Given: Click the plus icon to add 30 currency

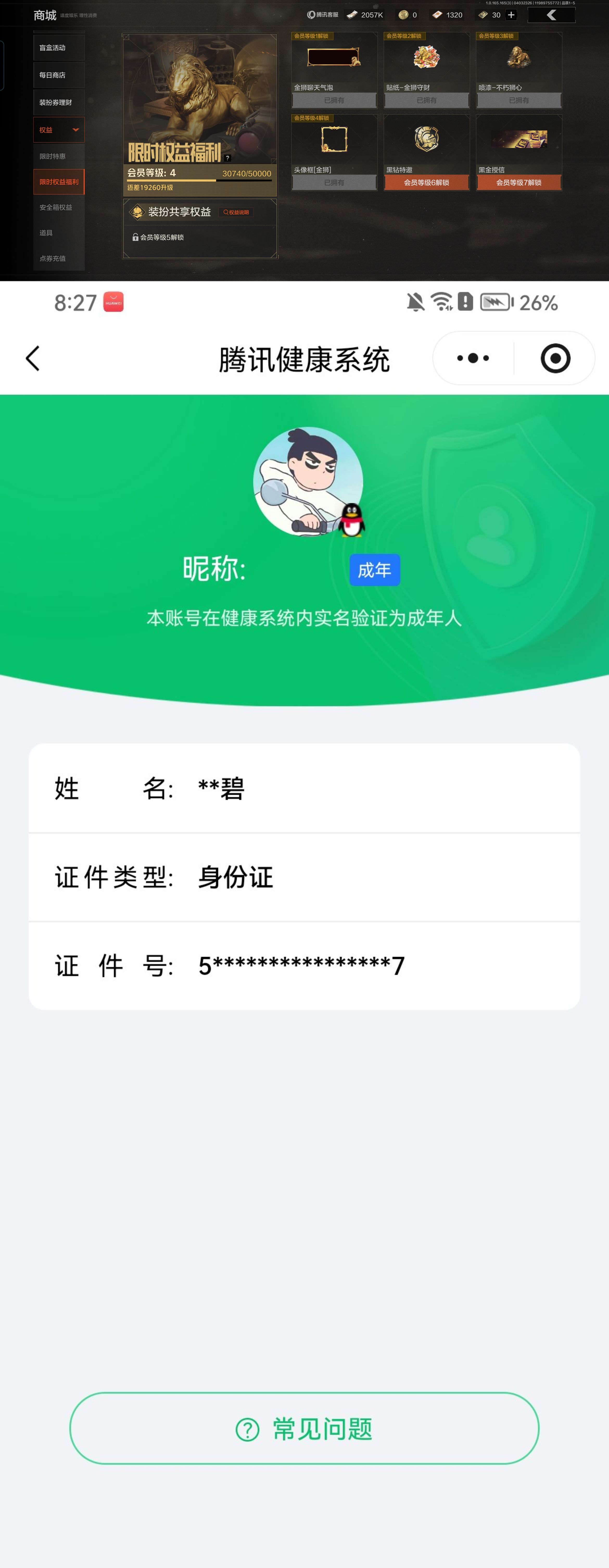Looking at the screenshot, I should [x=512, y=14].
